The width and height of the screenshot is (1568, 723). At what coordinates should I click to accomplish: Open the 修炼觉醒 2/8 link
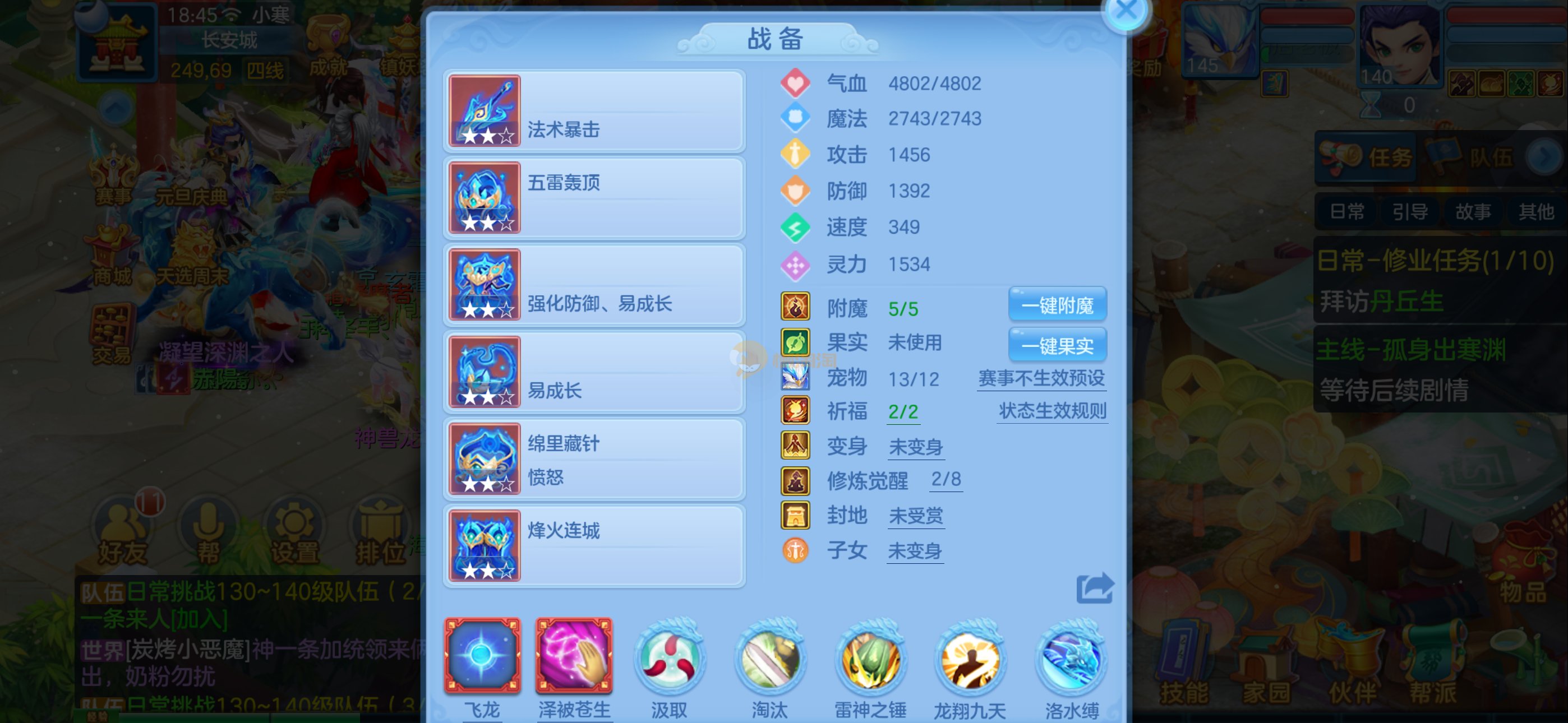point(946,480)
